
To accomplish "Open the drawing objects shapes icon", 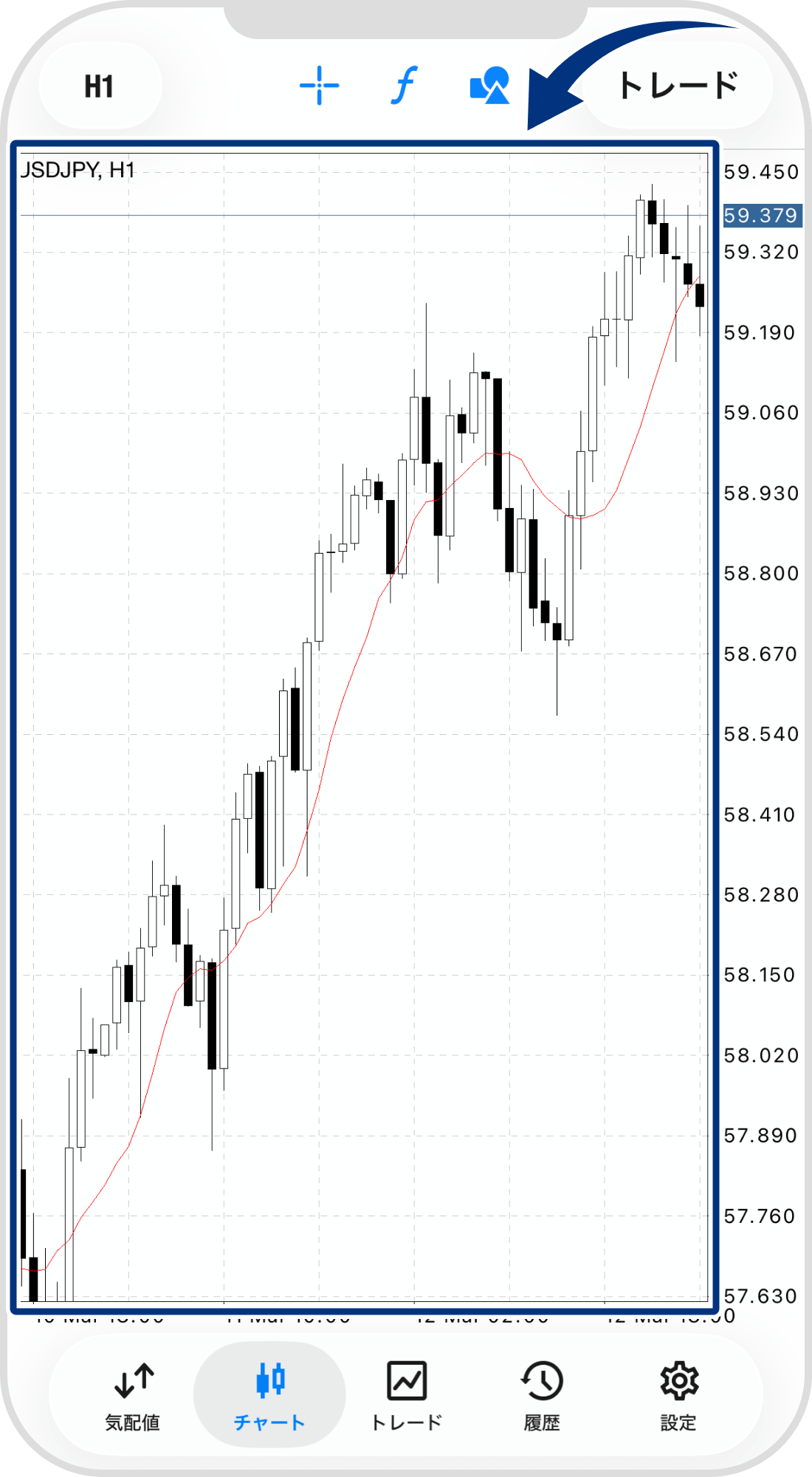I will pos(489,86).
